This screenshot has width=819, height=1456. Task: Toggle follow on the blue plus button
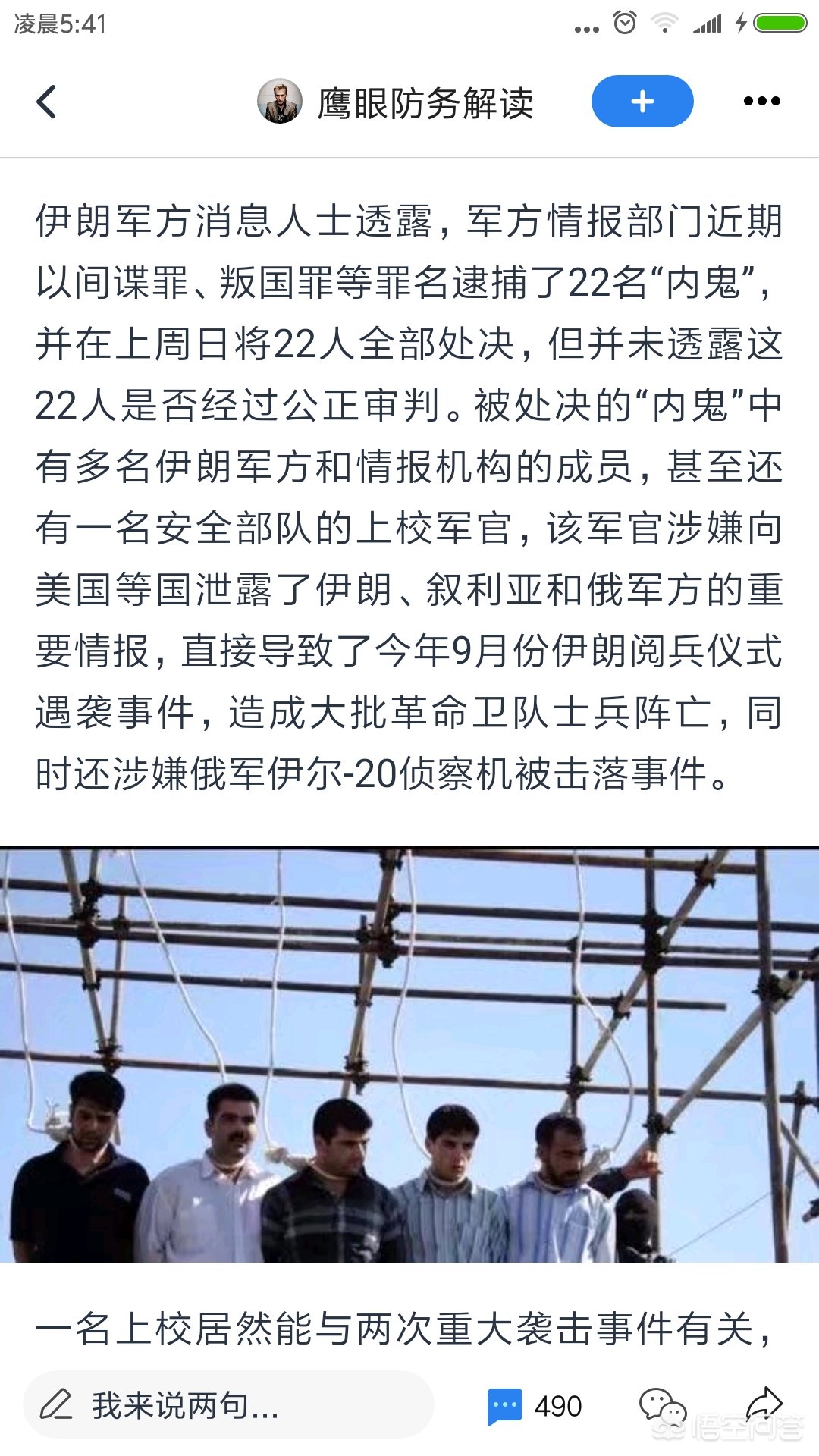[642, 101]
